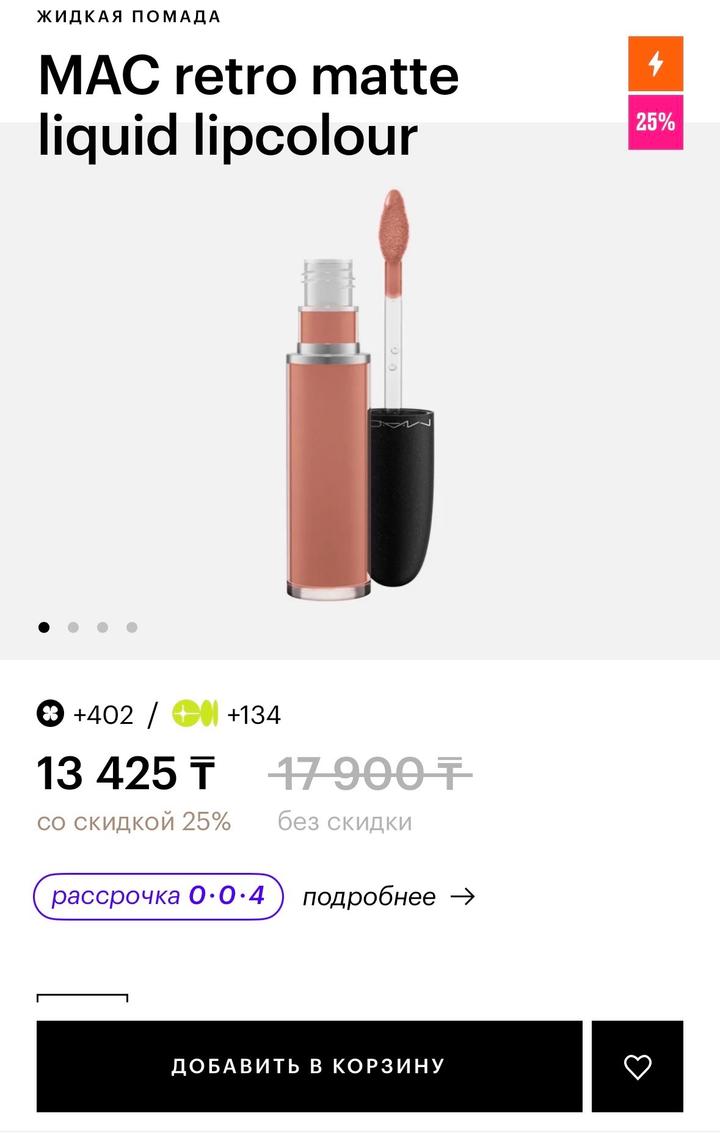Image resolution: width=720 pixels, height=1140 pixels.
Task: Save the product with the heart button
Action: 637,1066
